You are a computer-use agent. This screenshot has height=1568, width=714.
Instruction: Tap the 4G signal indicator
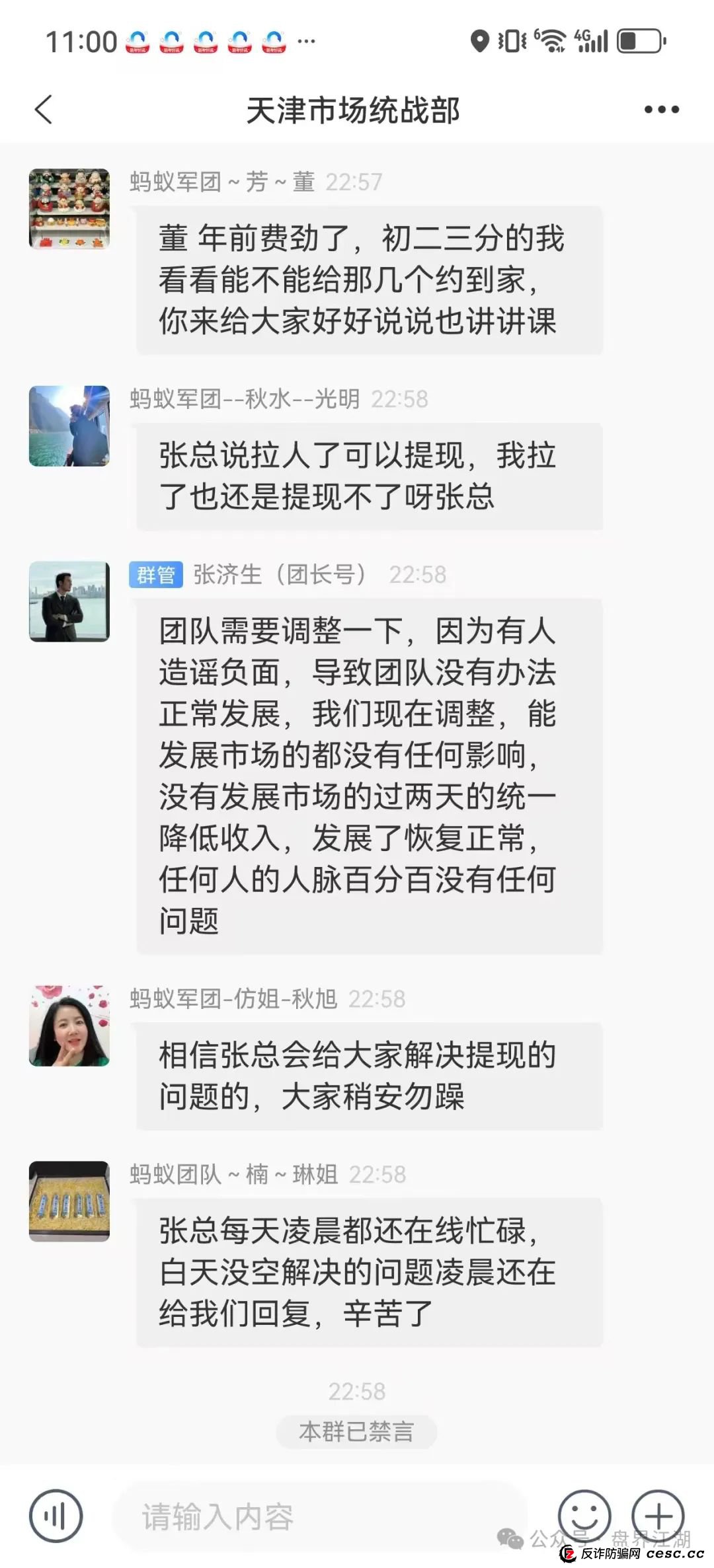pyautogui.click(x=590, y=41)
